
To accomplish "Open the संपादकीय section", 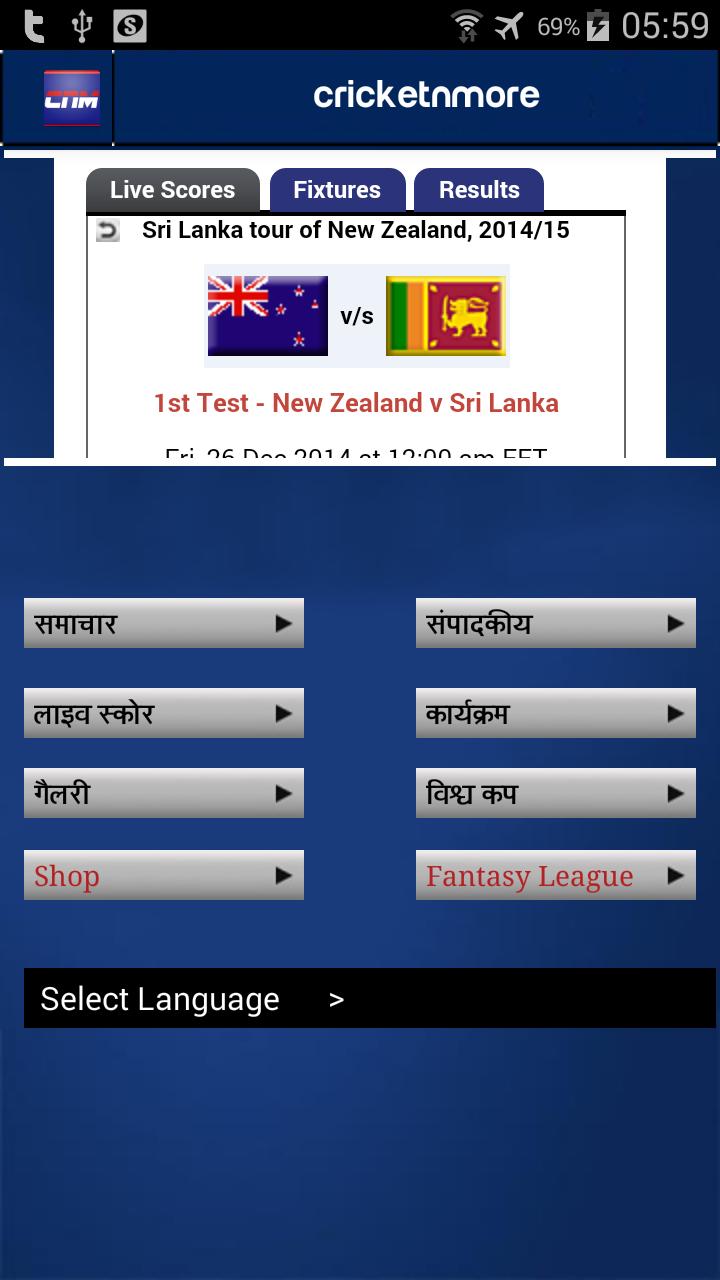I will (555, 623).
